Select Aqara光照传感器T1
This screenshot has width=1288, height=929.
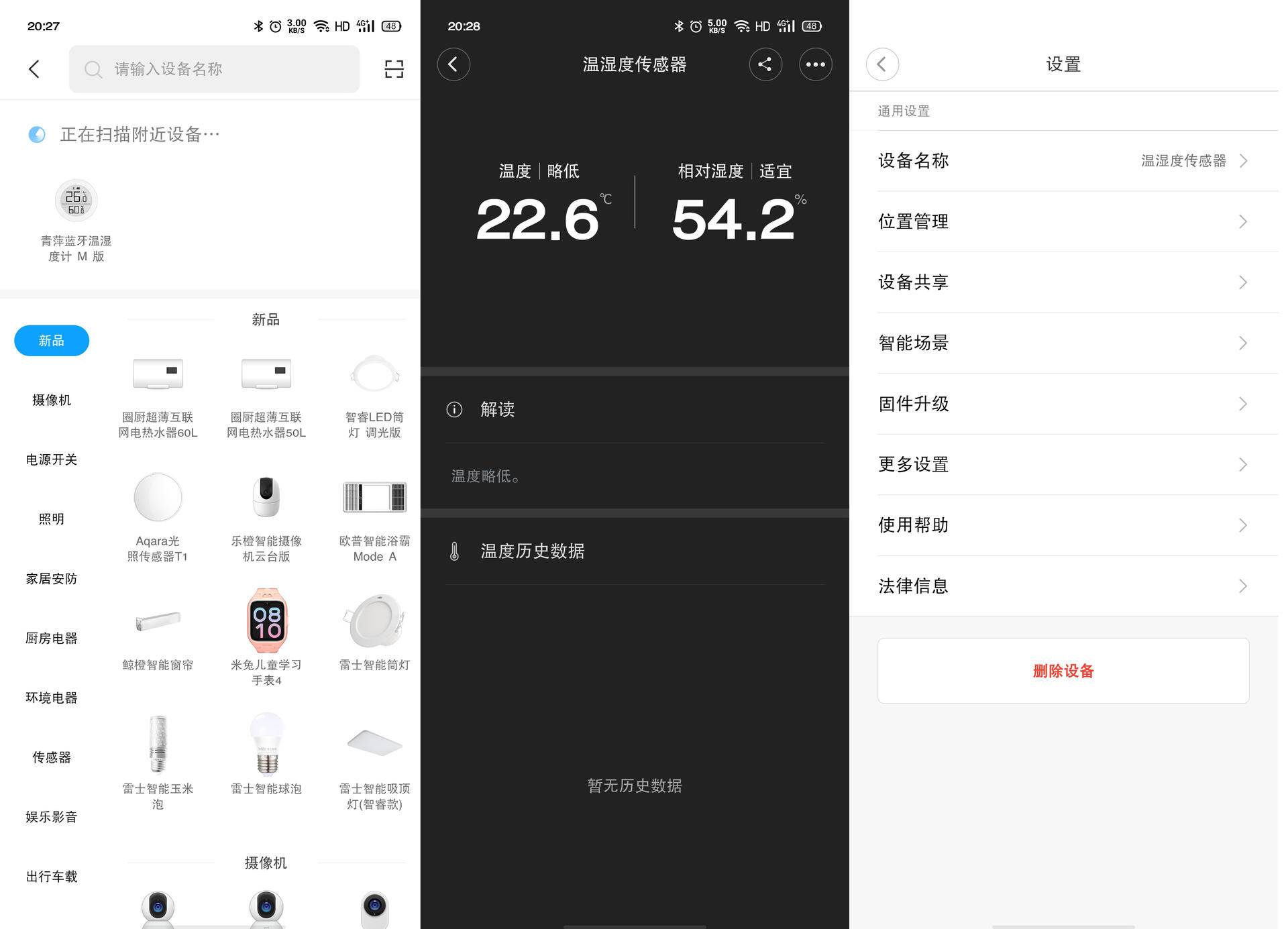coord(158,516)
